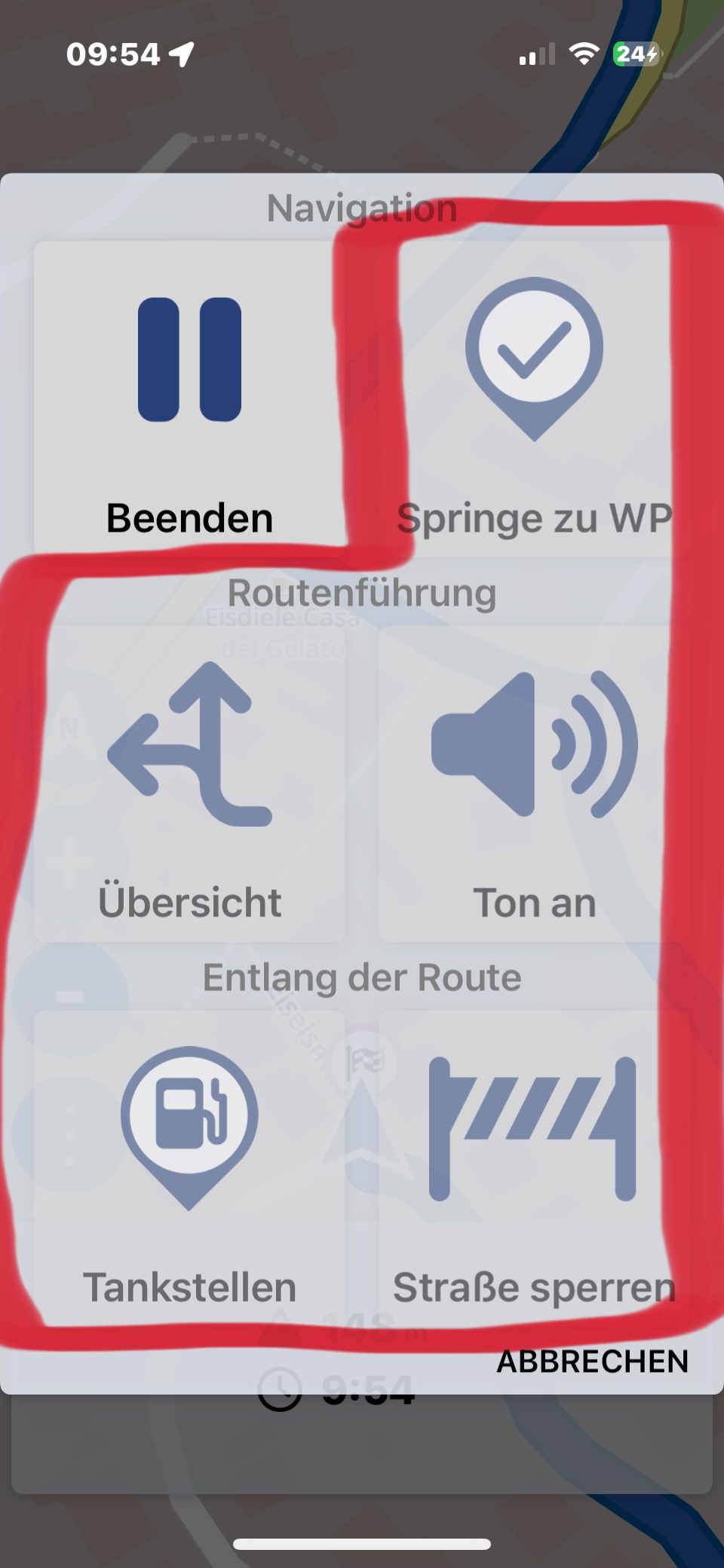
Task: Open the Übersicht route overview
Action: [x=189, y=783]
